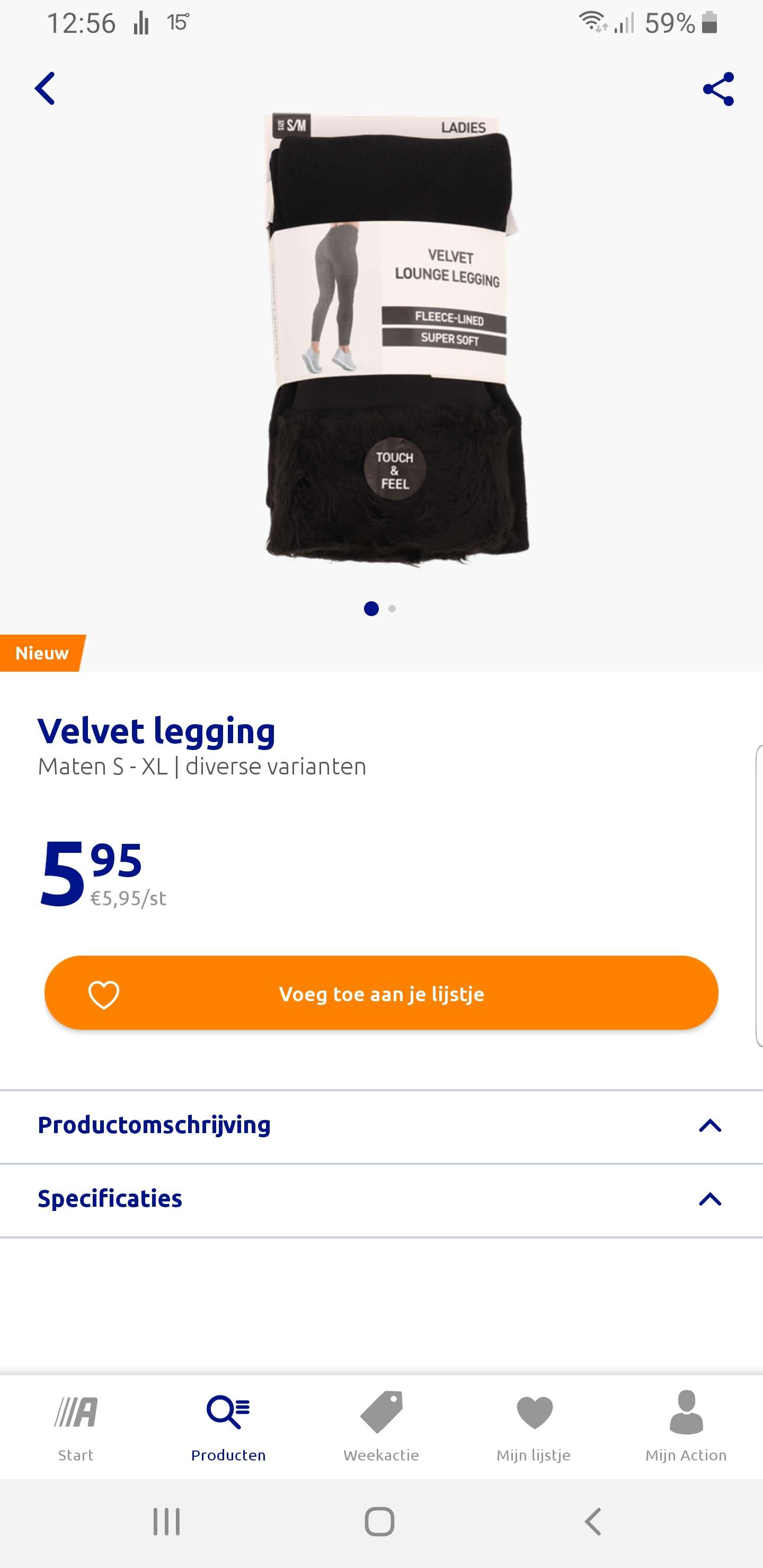Go back using the blue arrow
Screen dimensions: 763x1568
click(x=45, y=89)
